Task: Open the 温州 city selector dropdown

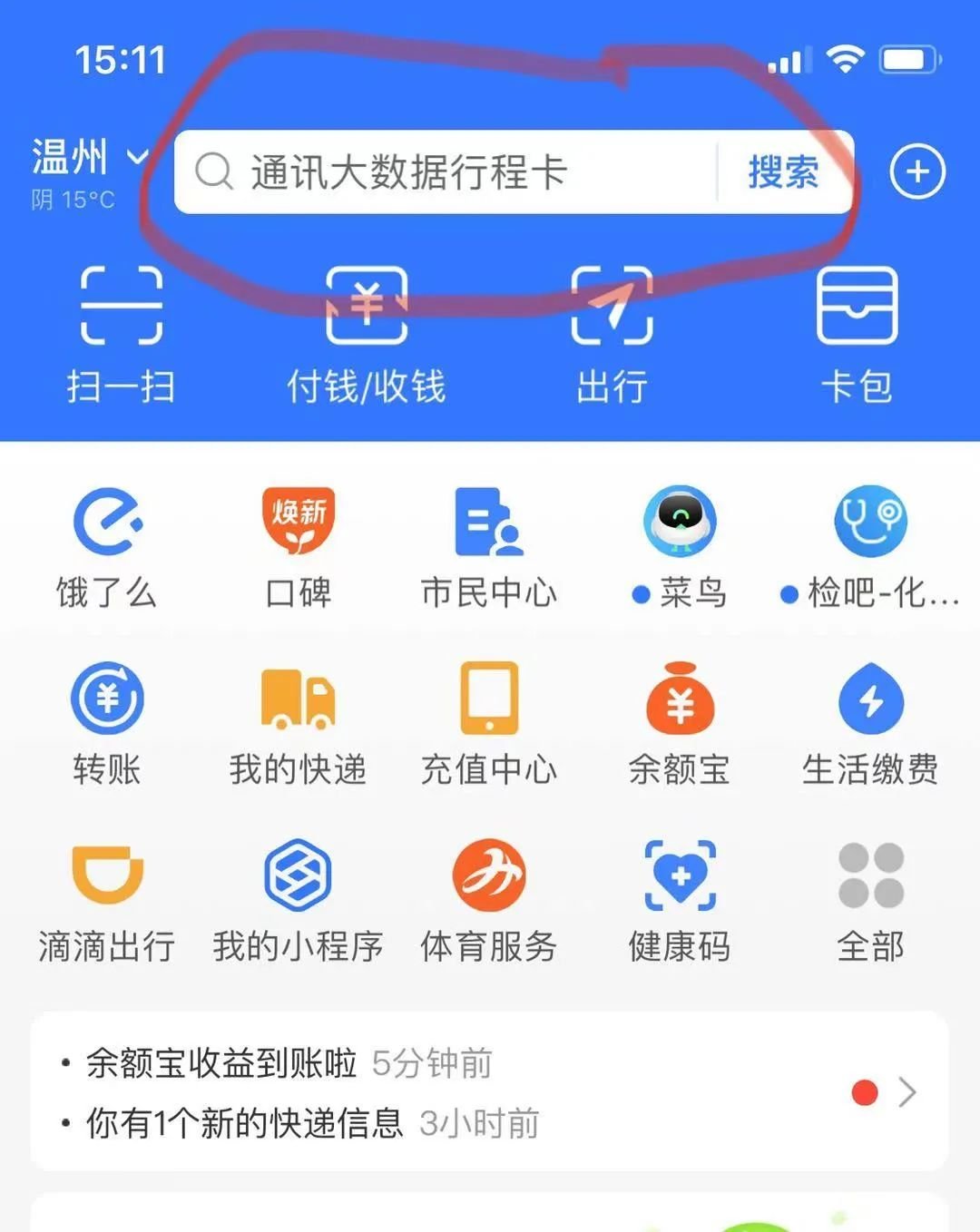Action: pos(88,157)
